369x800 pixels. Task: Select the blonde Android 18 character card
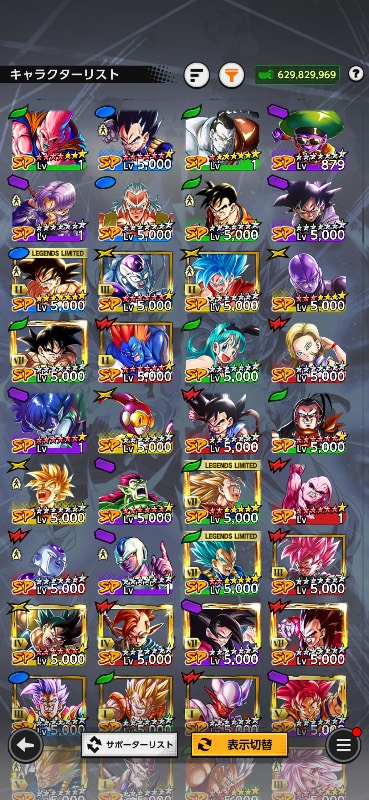point(309,352)
